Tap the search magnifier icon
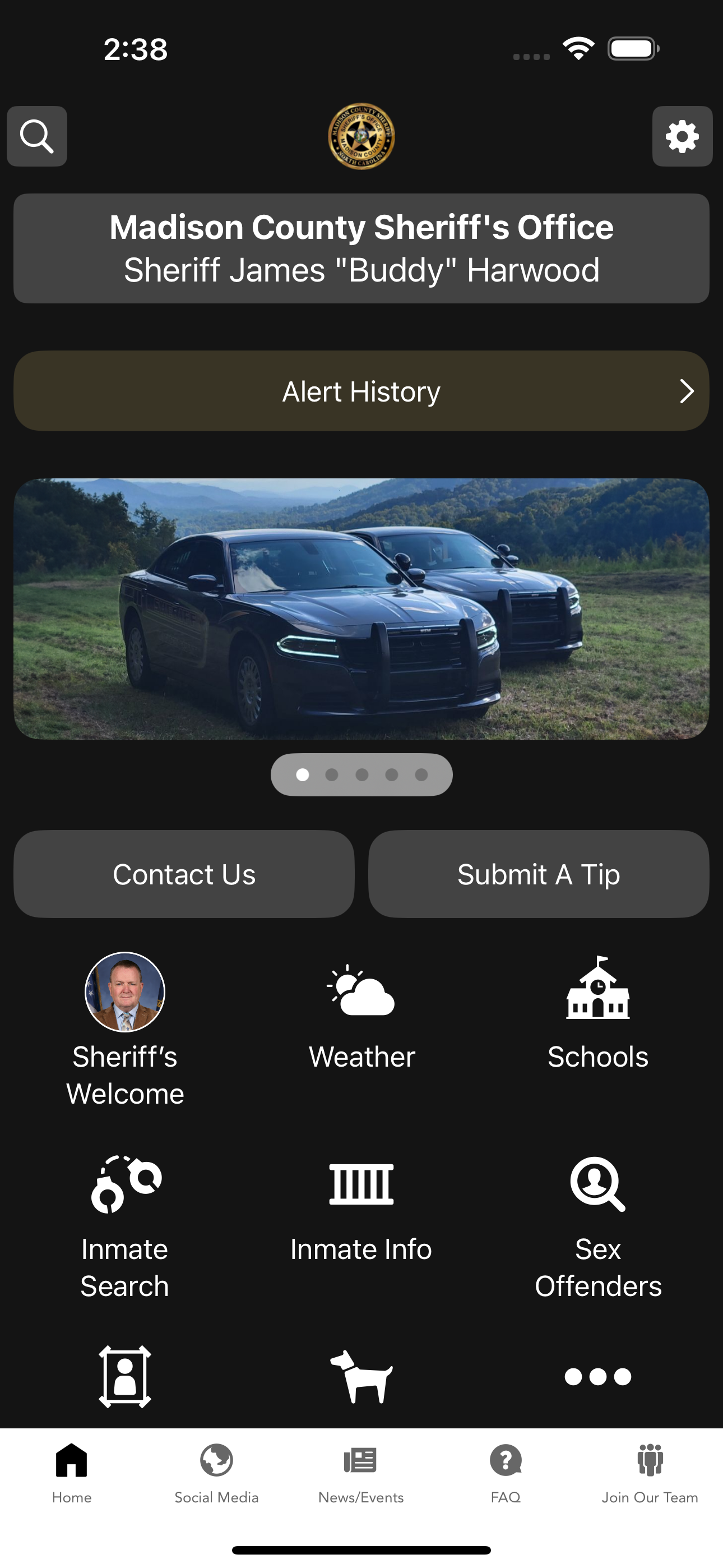Viewport: 723px width, 1568px height. (x=36, y=136)
